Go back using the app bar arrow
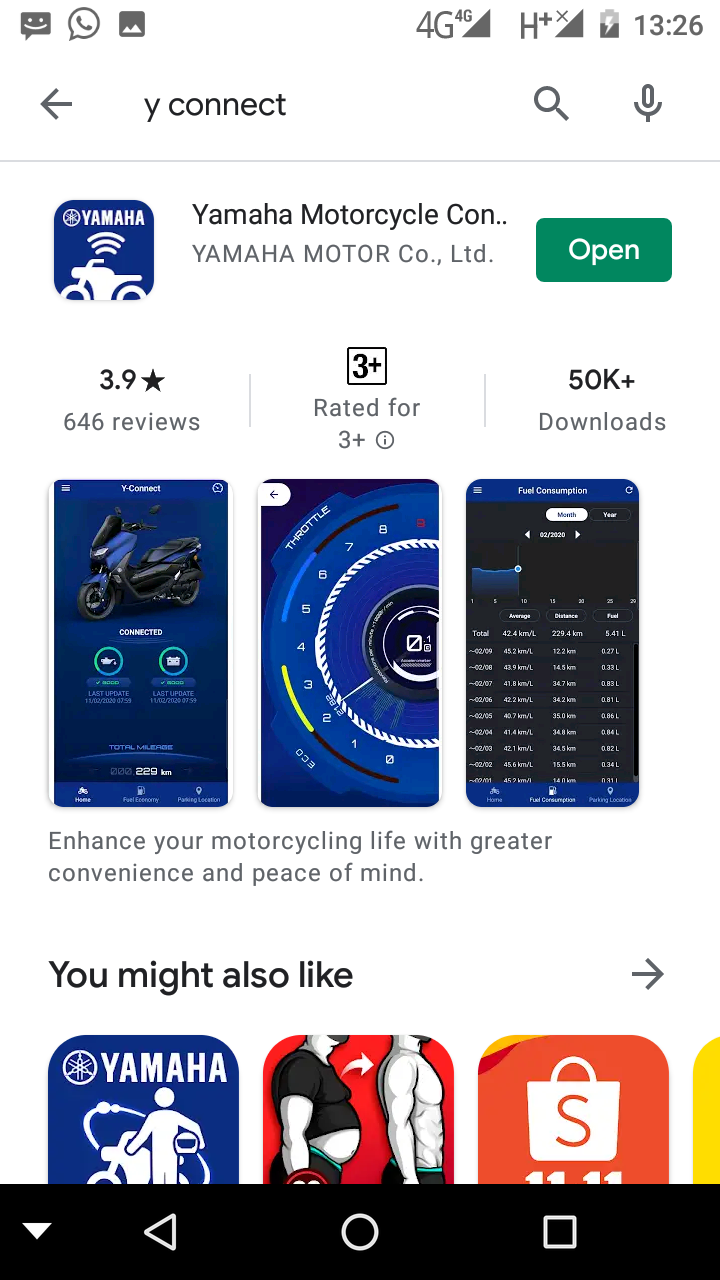This screenshot has width=720, height=1280. point(56,104)
